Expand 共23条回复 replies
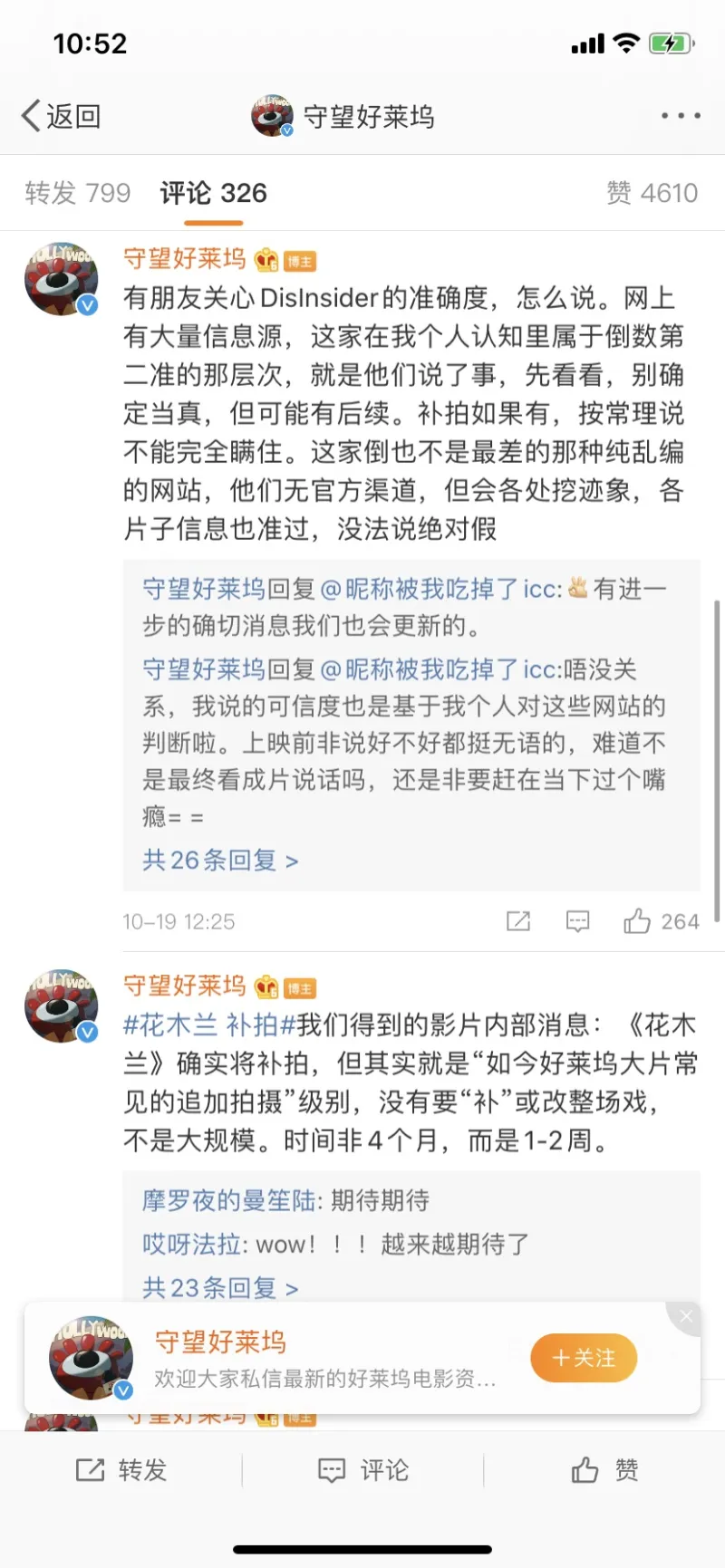The height and width of the screenshot is (1568, 725). (x=220, y=1287)
